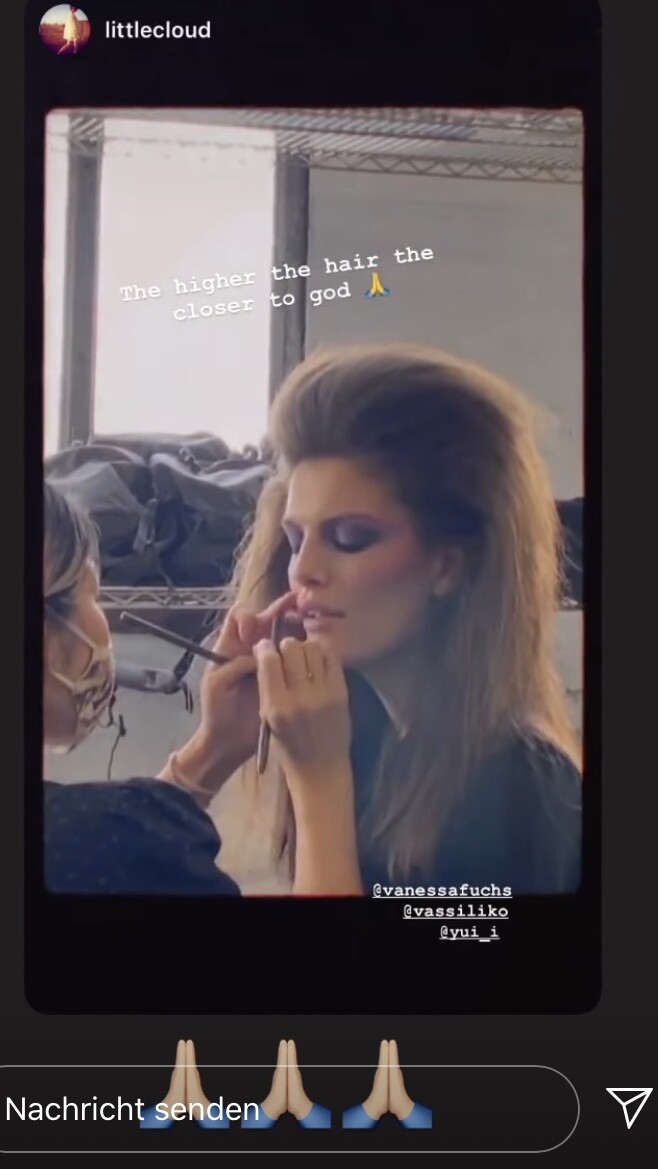Open the @vanessafuchs mention

coord(441,890)
